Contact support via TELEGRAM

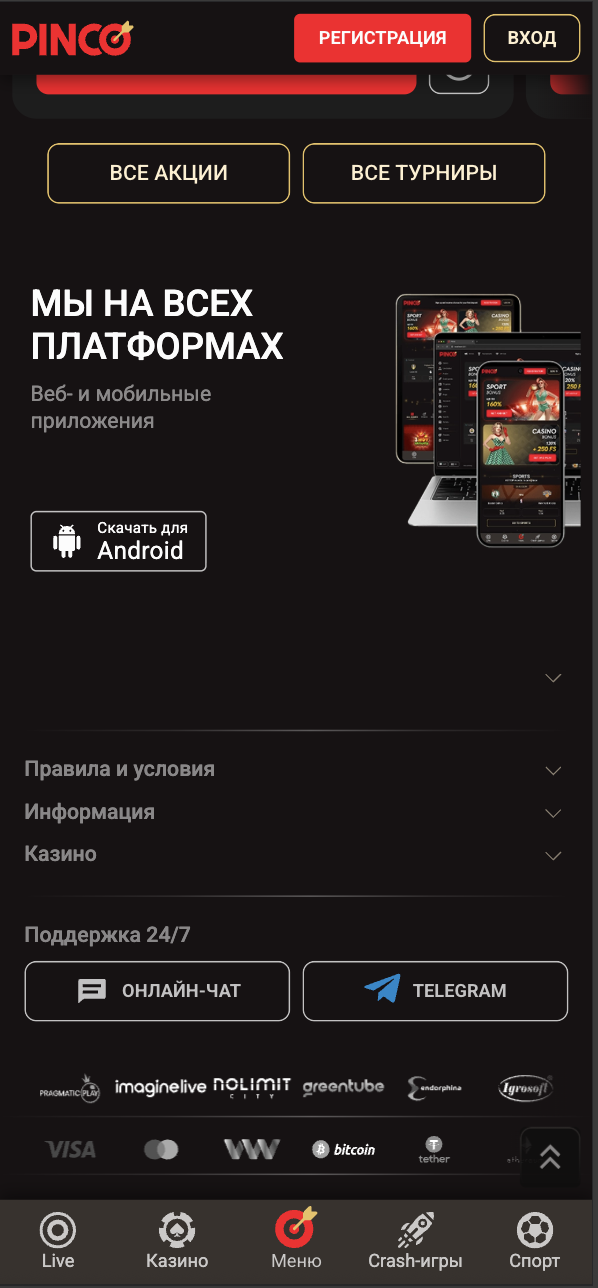tap(435, 991)
